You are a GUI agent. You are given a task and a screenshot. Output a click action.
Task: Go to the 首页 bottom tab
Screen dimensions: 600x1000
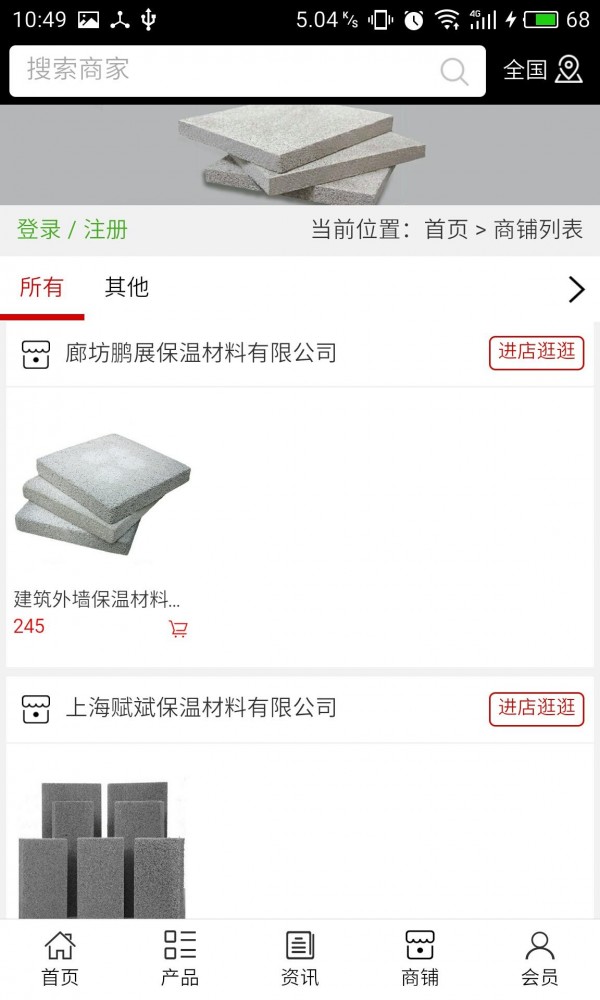pyautogui.click(x=60, y=959)
